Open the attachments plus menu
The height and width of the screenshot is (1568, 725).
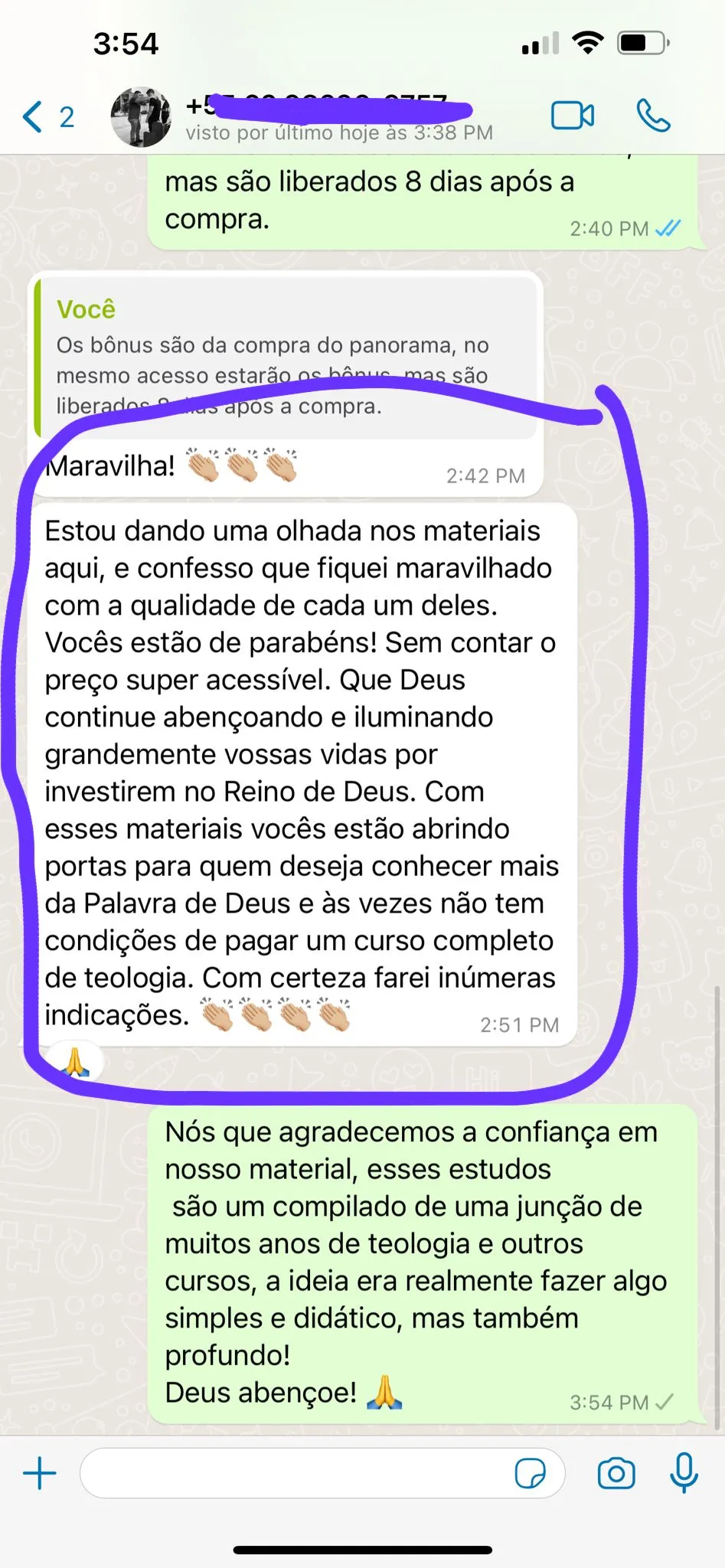[40, 1473]
